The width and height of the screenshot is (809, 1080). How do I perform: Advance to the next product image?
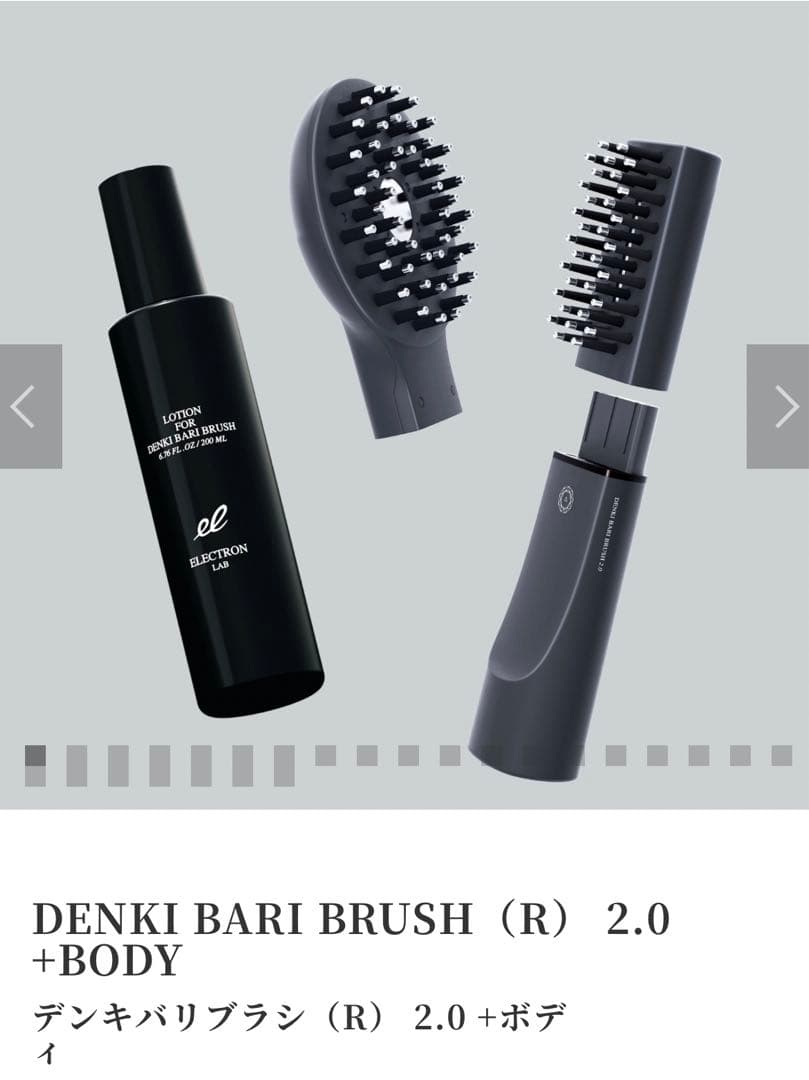778,406
